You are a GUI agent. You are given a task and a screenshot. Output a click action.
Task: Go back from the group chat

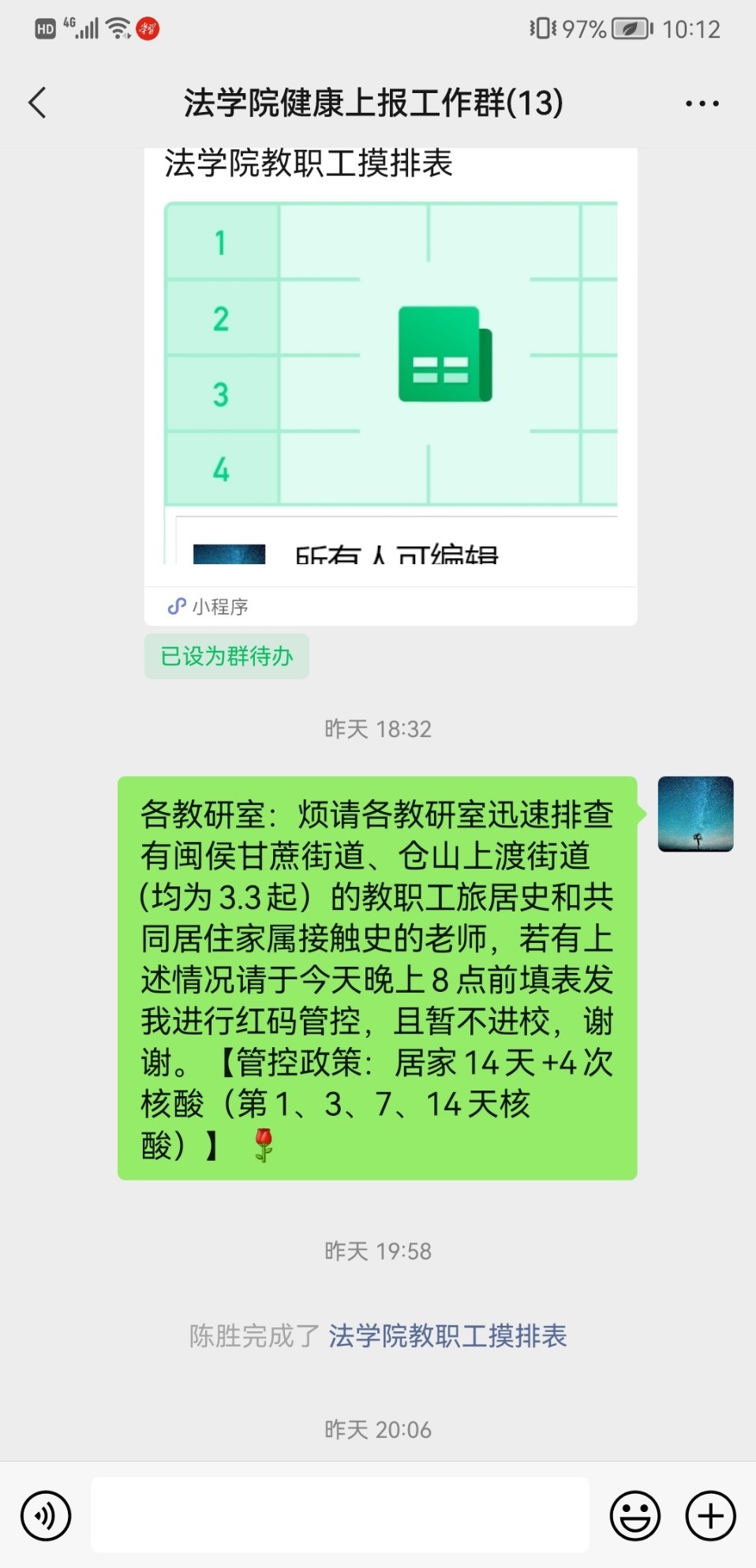tap(38, 103)
